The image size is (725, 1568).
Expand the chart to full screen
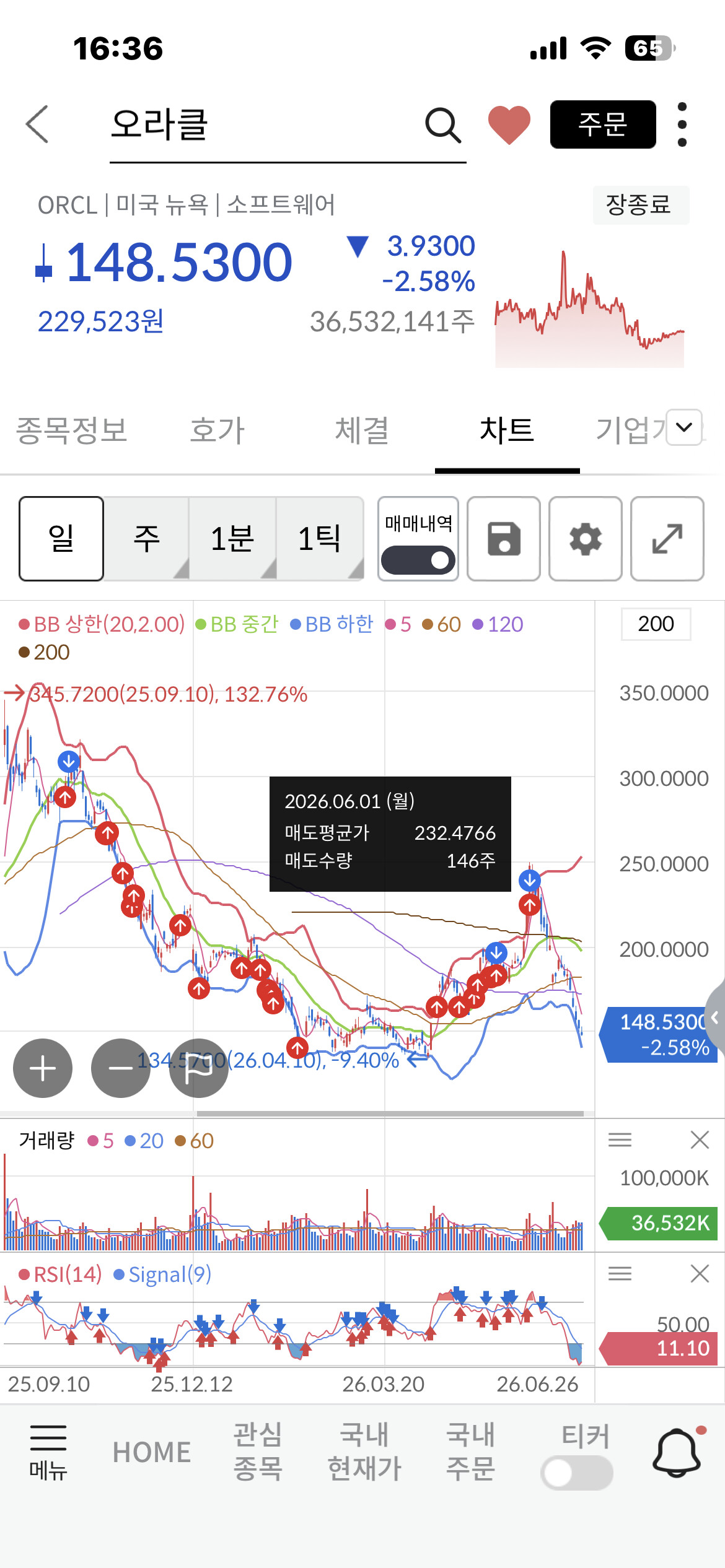(667, 539)
